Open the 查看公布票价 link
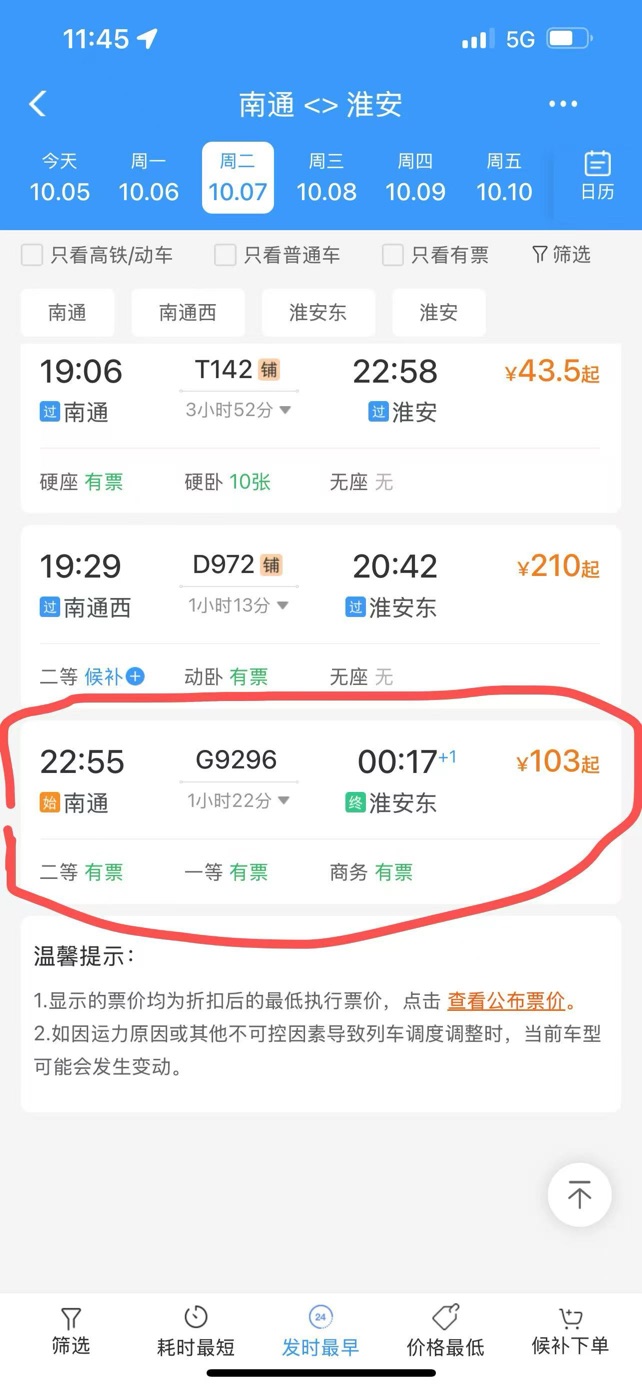 (505, 1001)
